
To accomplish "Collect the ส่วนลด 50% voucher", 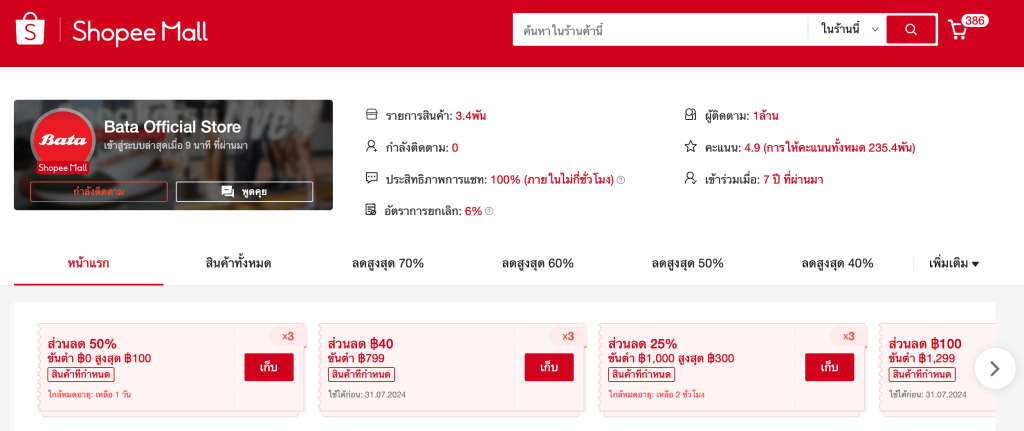I will [269, 367].
